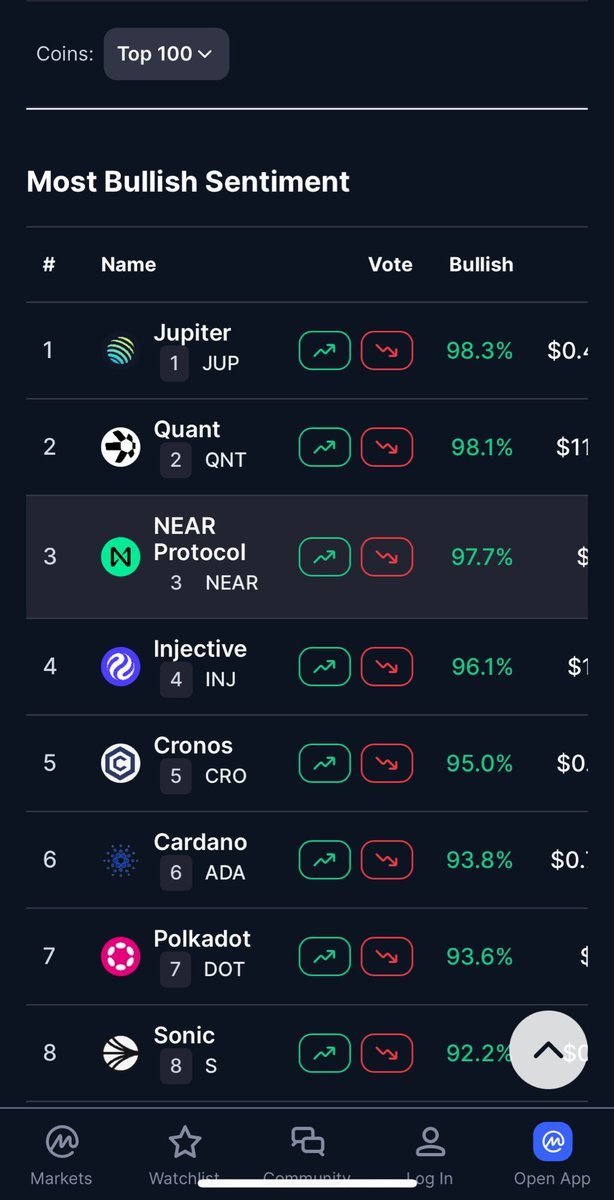Screen dimensions: 614x1200
Task: Vote bullish on Sonic
Action: point(325,1053)
